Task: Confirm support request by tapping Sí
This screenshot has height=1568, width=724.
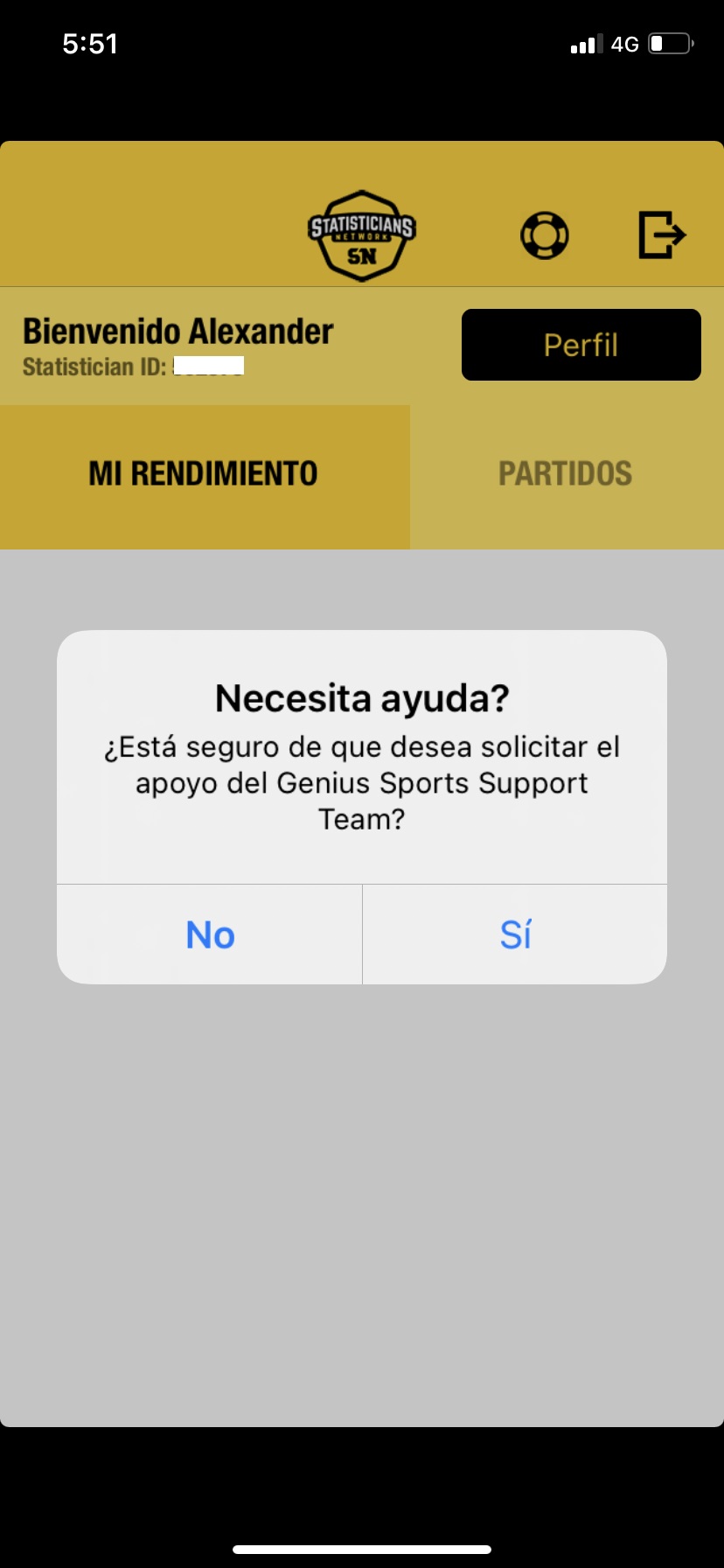Action: (x=515, y=934)
